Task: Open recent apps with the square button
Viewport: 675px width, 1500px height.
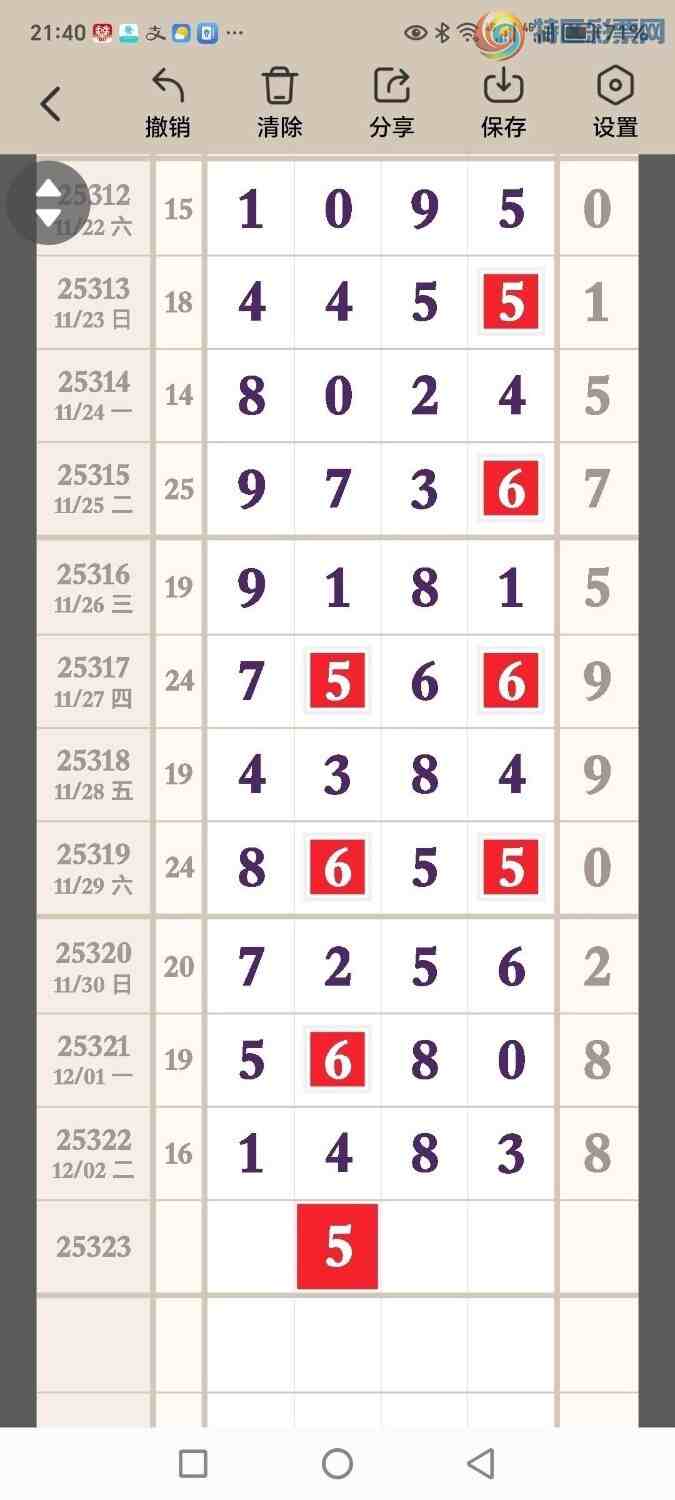Action: (193, 1464)
